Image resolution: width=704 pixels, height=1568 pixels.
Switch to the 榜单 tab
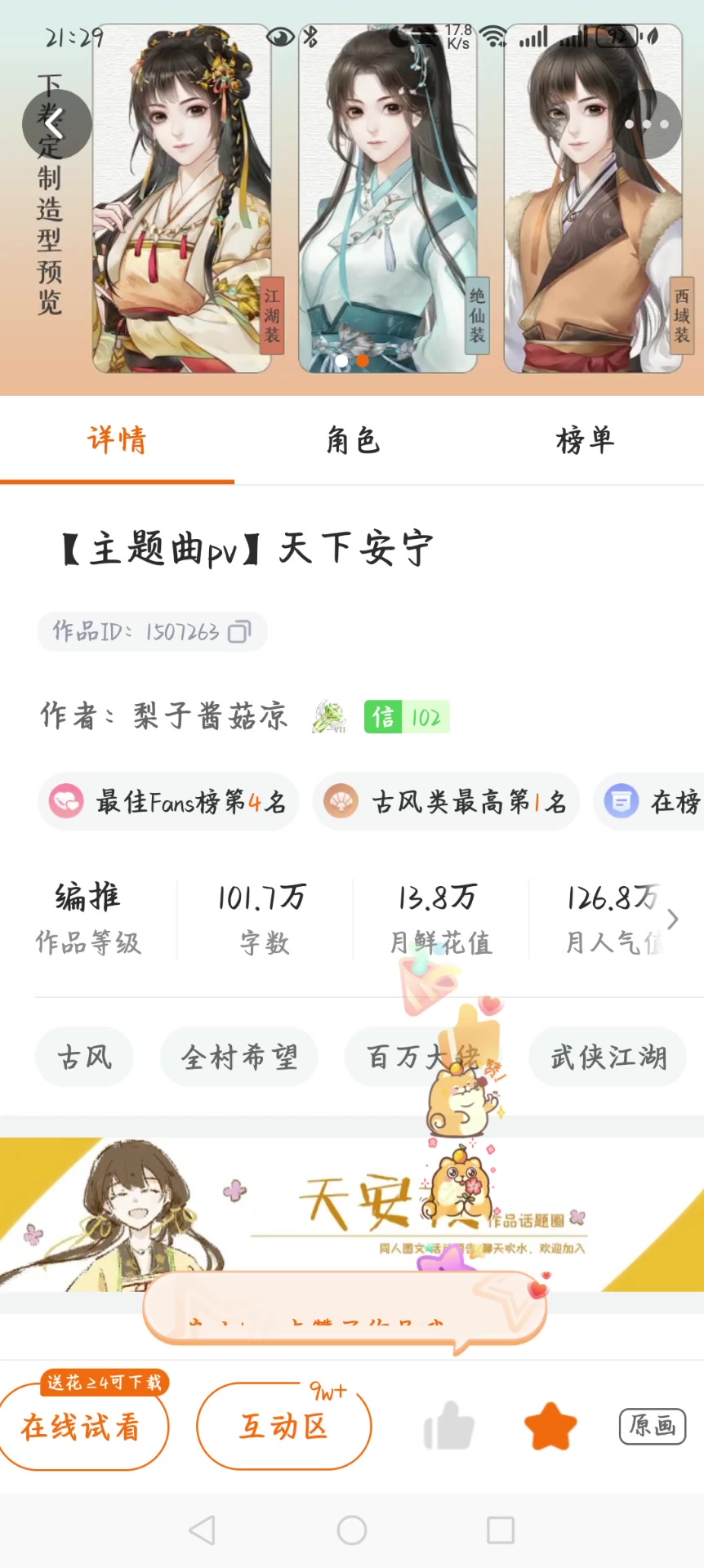coord(585,441)
